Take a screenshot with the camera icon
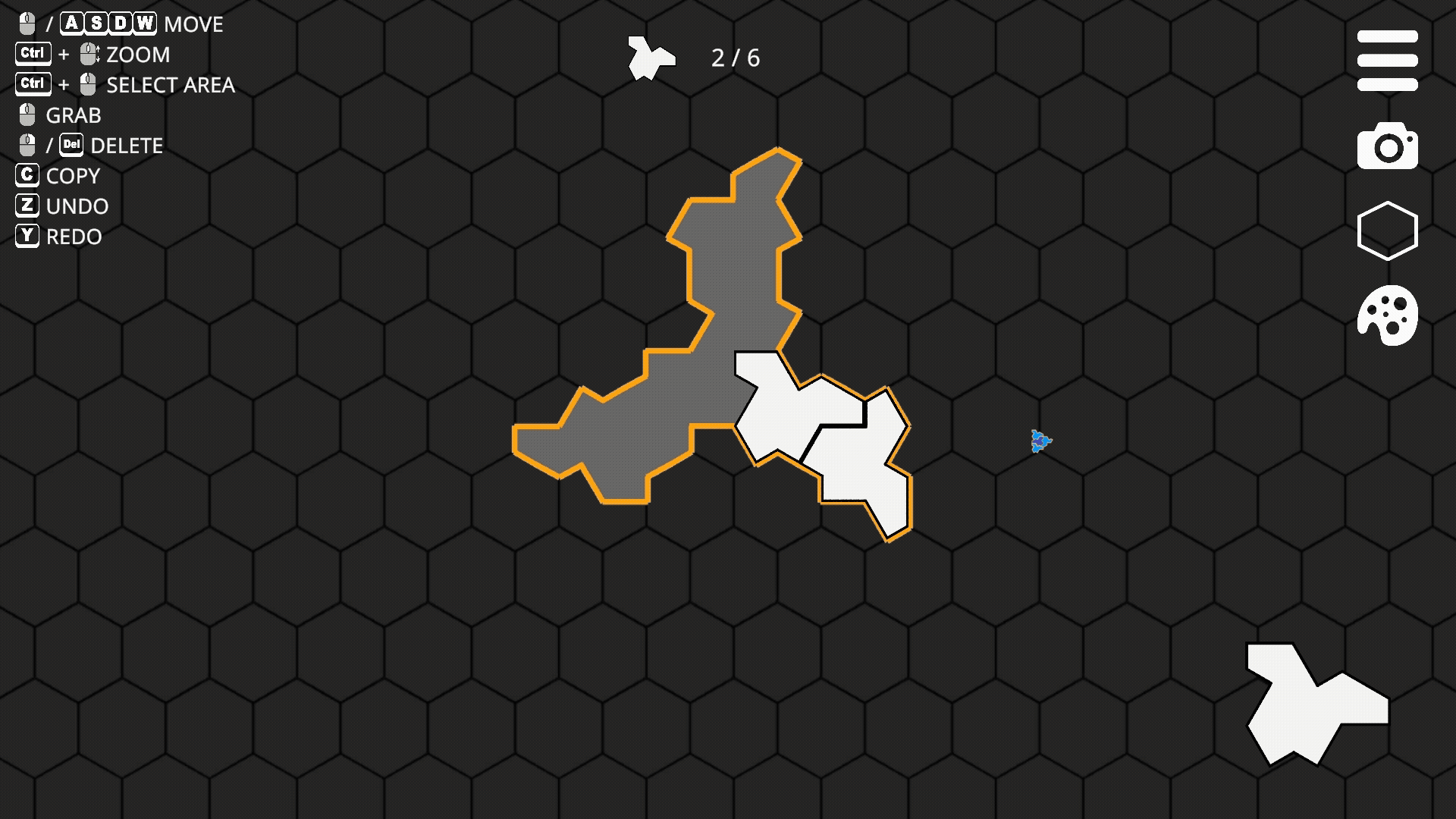Viewport: 1456px width, 819px height. coord(1387,146)
